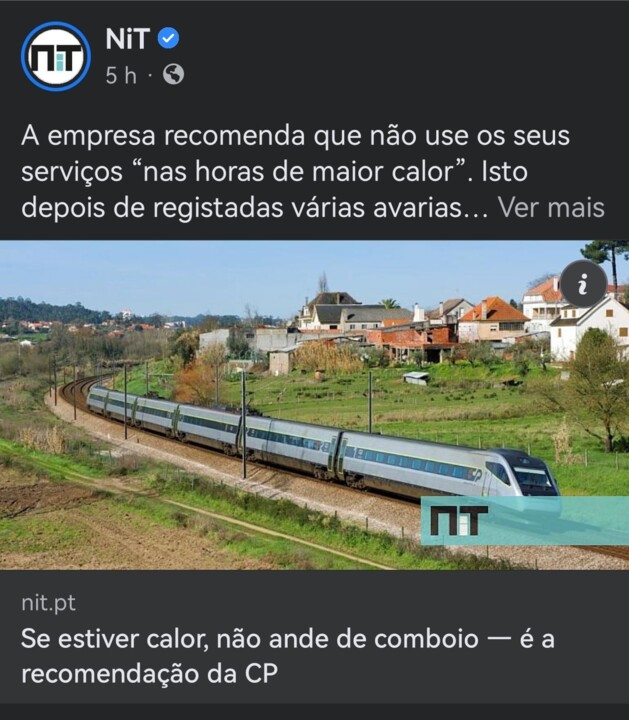
Task: Open the NiT profile picture
Action: point(56,56)
